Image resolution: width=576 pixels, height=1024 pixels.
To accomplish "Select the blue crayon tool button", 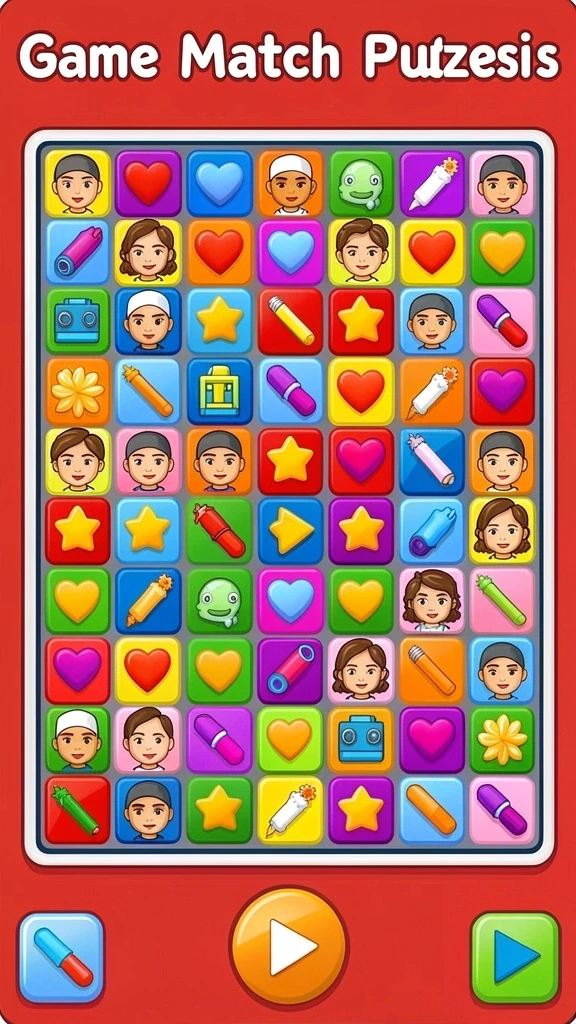I will pyautogui.click(x=61, y=957).
